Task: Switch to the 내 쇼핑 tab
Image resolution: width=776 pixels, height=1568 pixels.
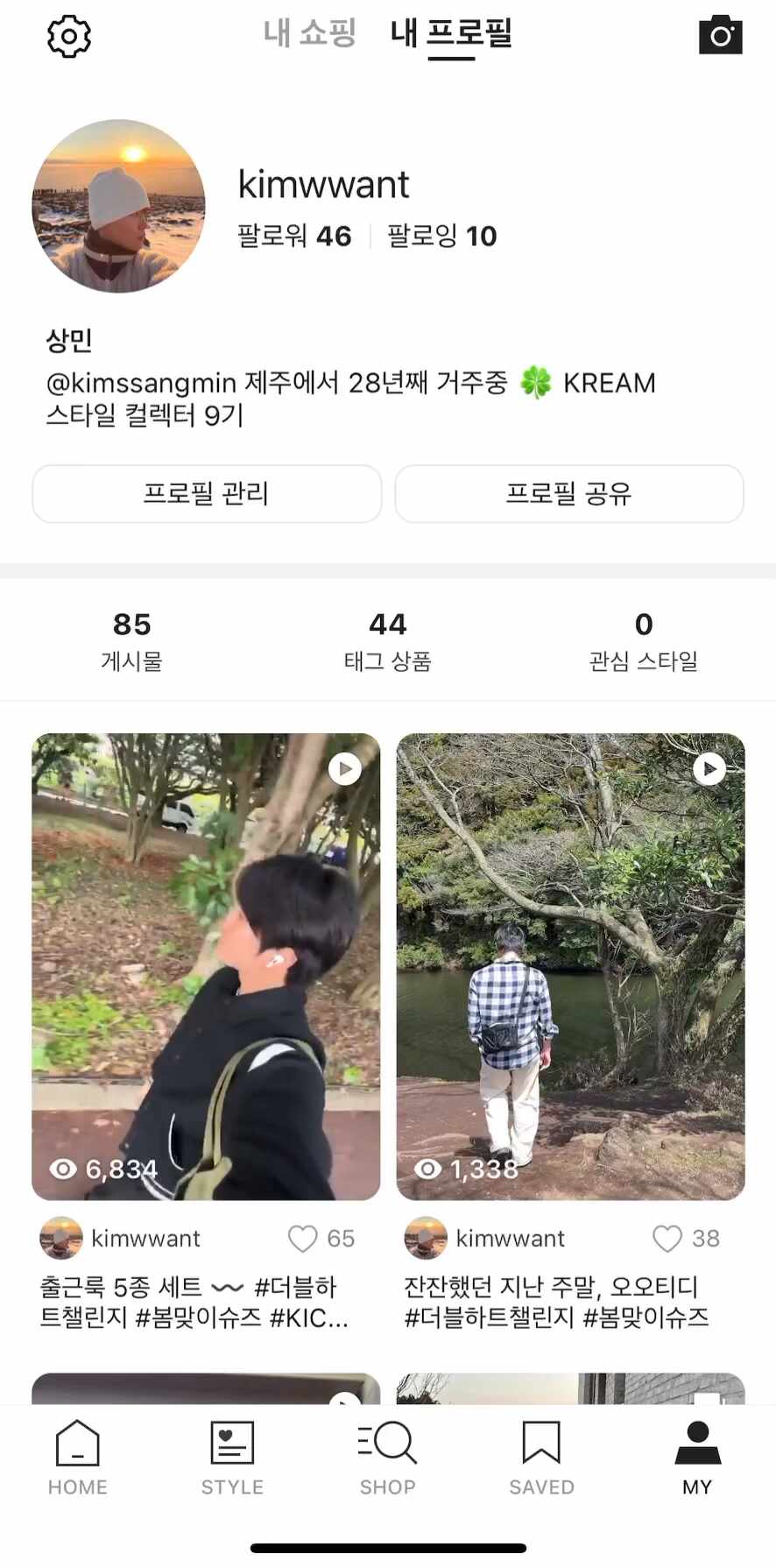Action: click(x=309, y=34)
